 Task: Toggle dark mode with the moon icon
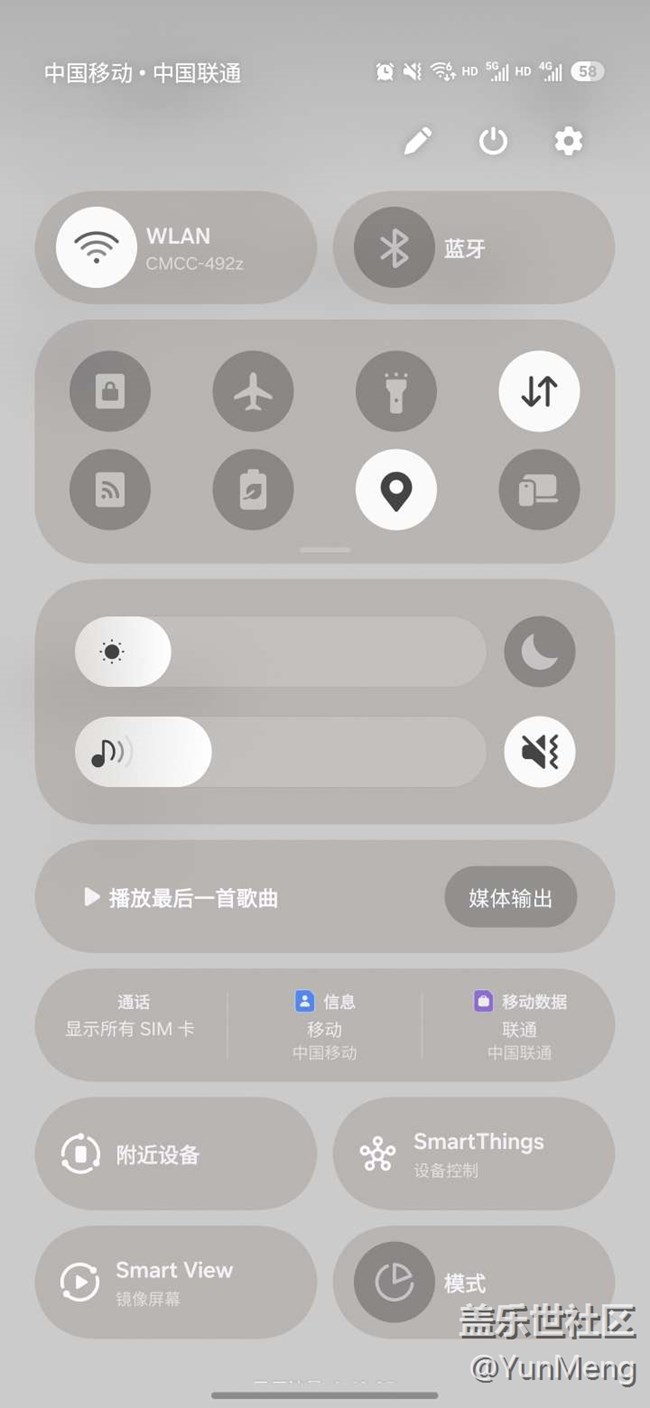[539, 652]
